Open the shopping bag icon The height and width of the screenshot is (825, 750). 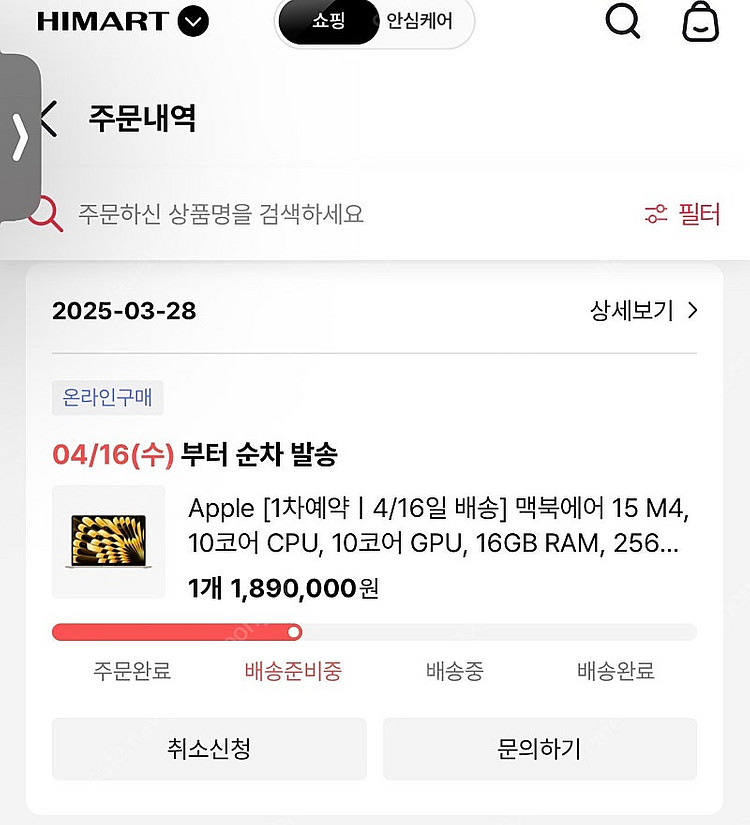(702, 22)
